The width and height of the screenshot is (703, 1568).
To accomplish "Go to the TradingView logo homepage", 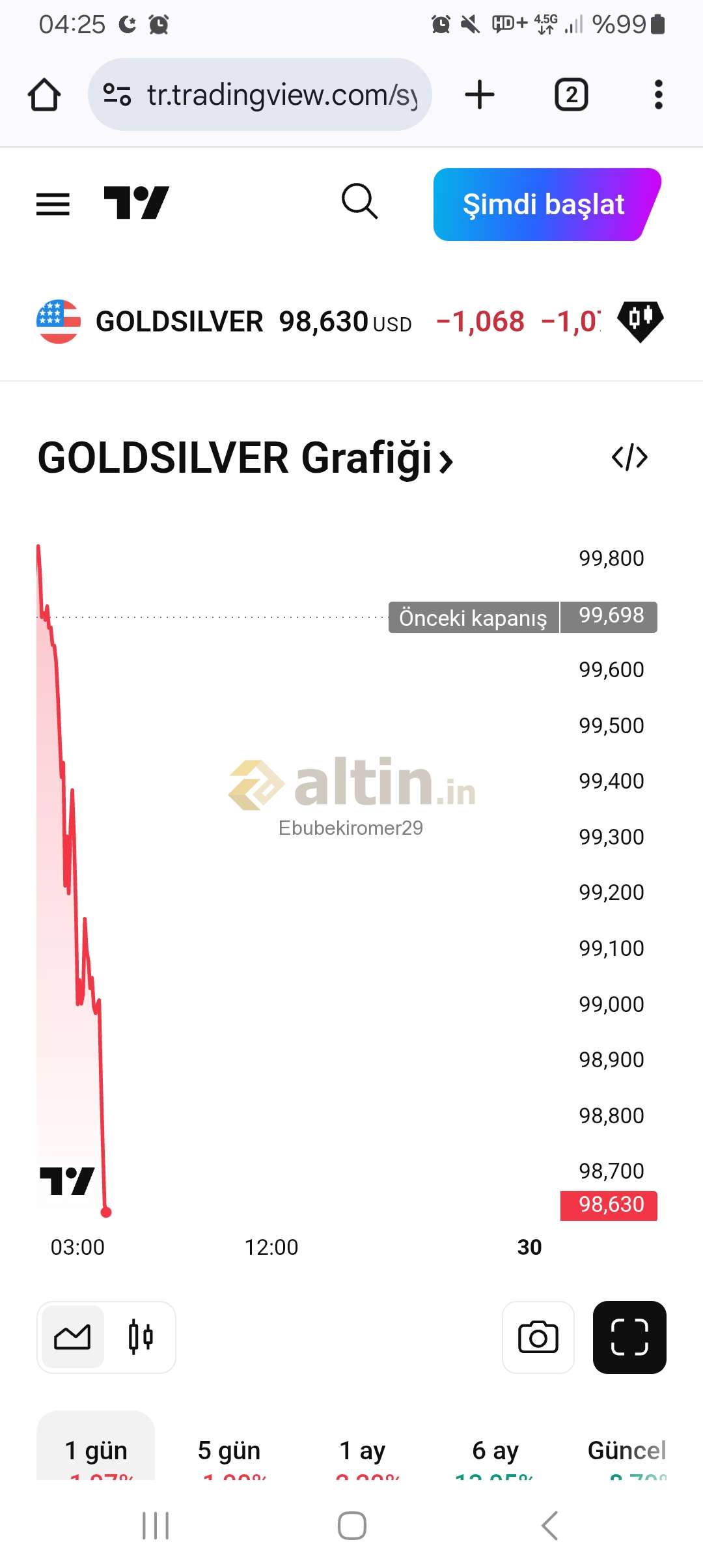I will pos(136,203).
